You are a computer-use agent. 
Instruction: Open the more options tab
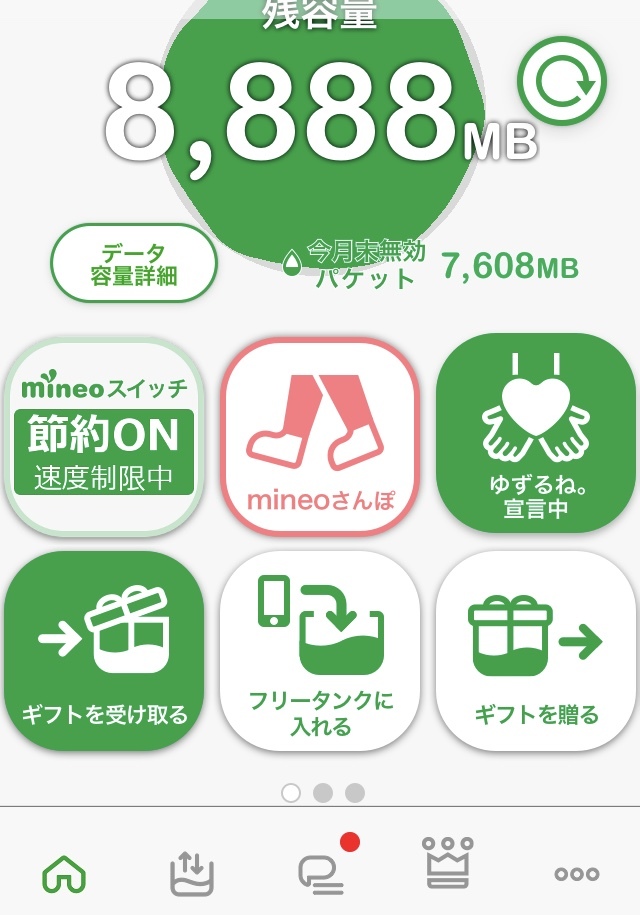(x=576, y=873)
